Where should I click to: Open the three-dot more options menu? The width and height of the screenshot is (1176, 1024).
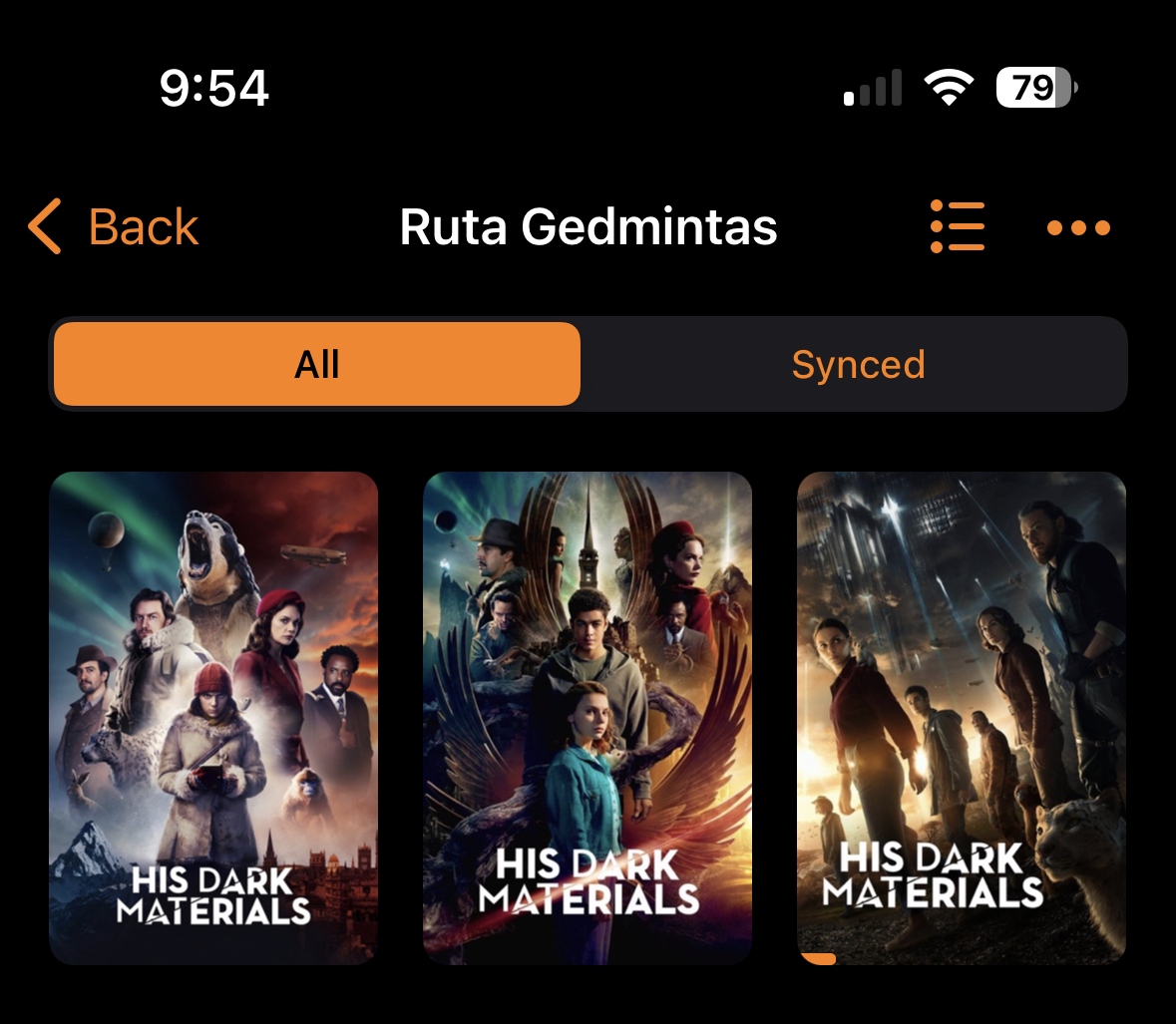1078,228
